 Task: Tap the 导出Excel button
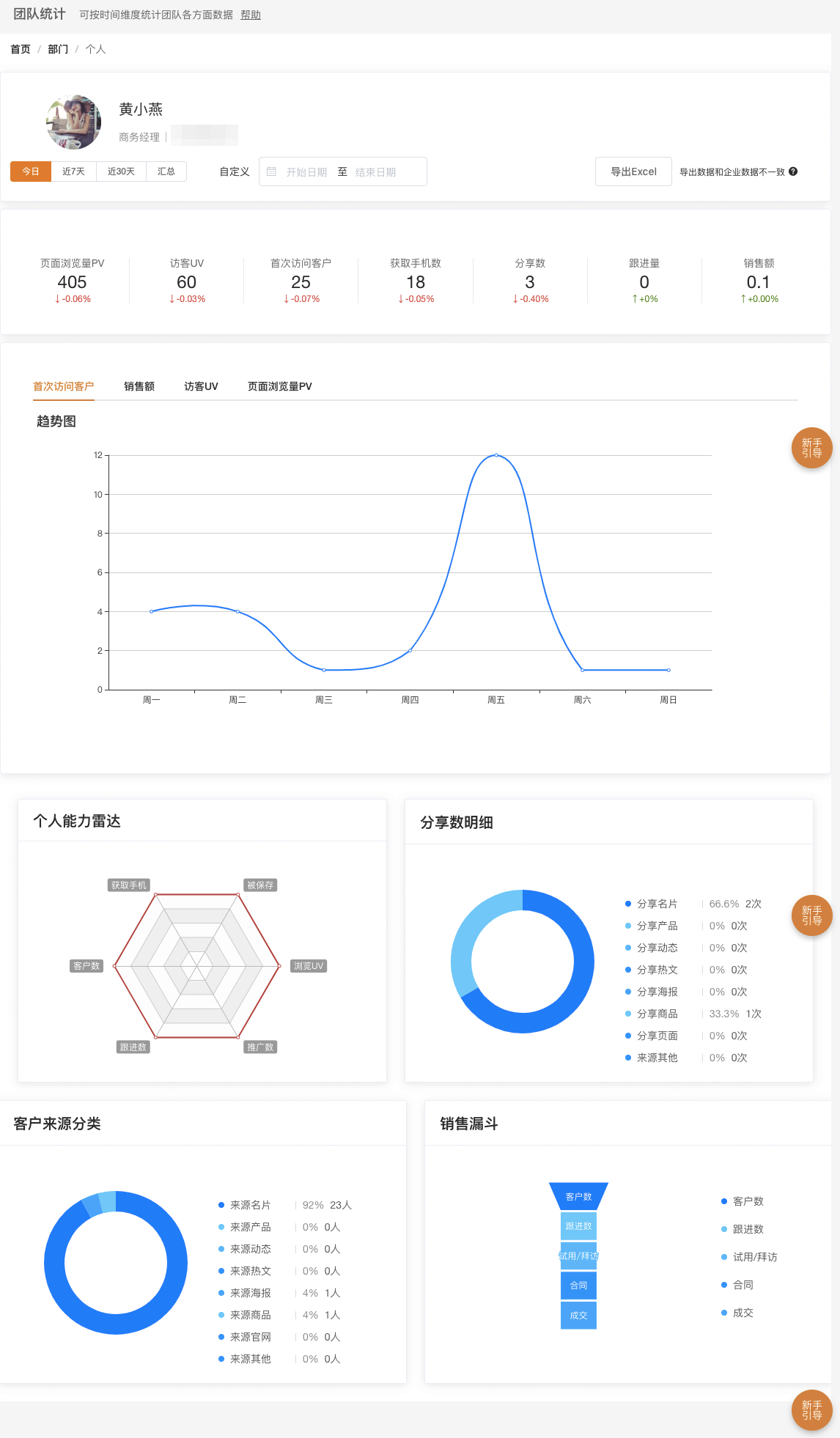(633, 172)
